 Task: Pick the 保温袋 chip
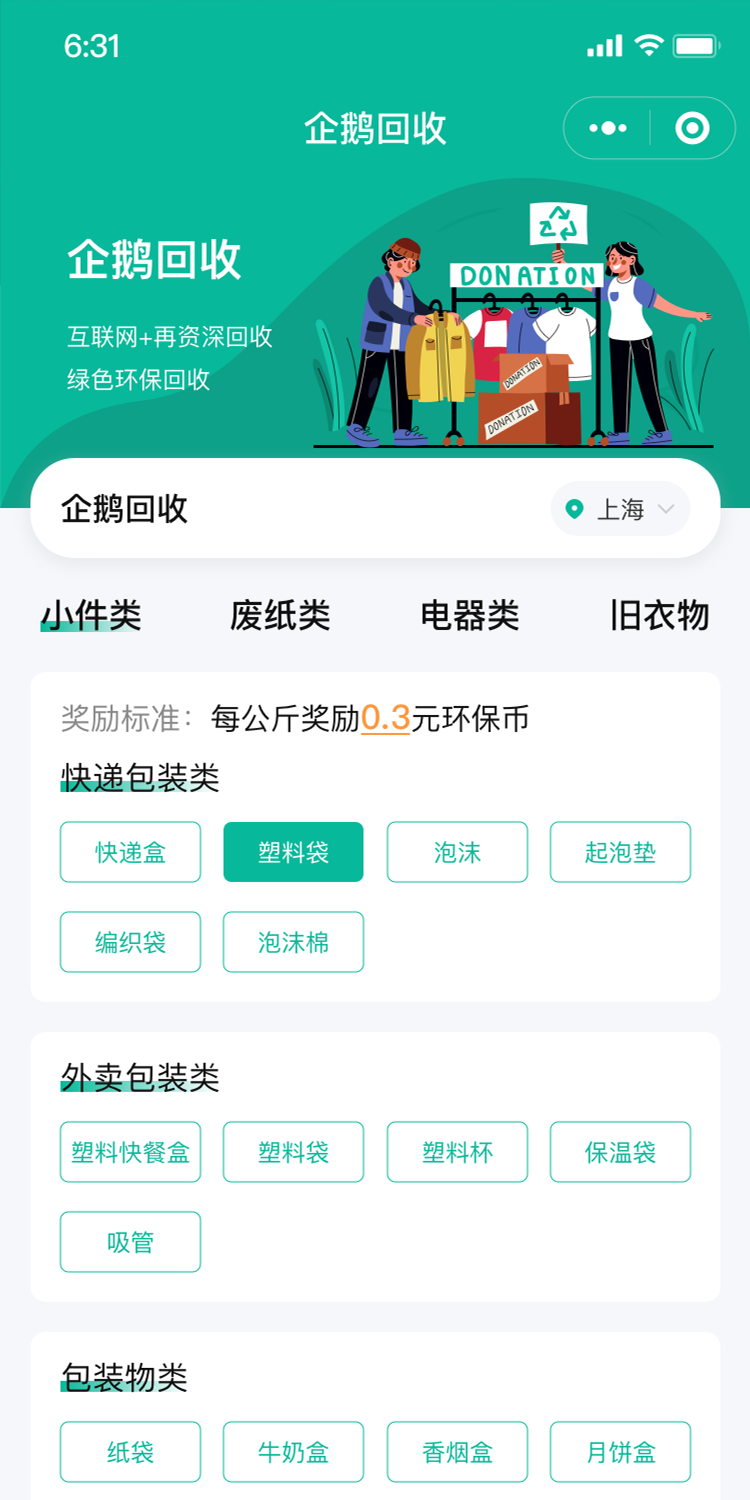click(620, 1152)
